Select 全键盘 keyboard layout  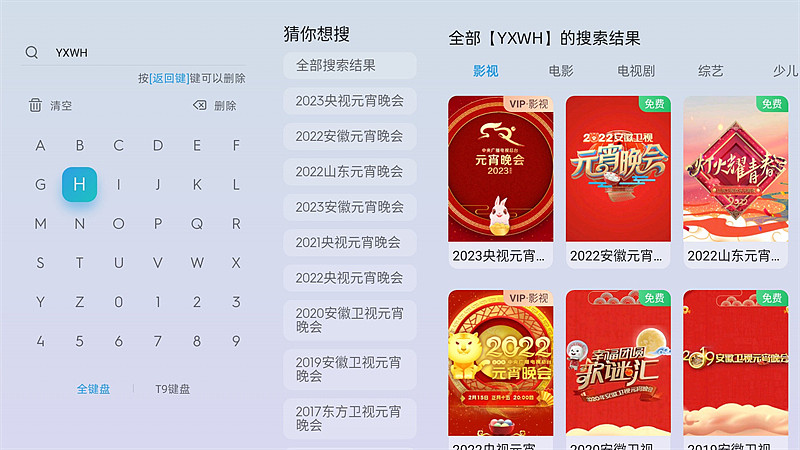point(93,389)
